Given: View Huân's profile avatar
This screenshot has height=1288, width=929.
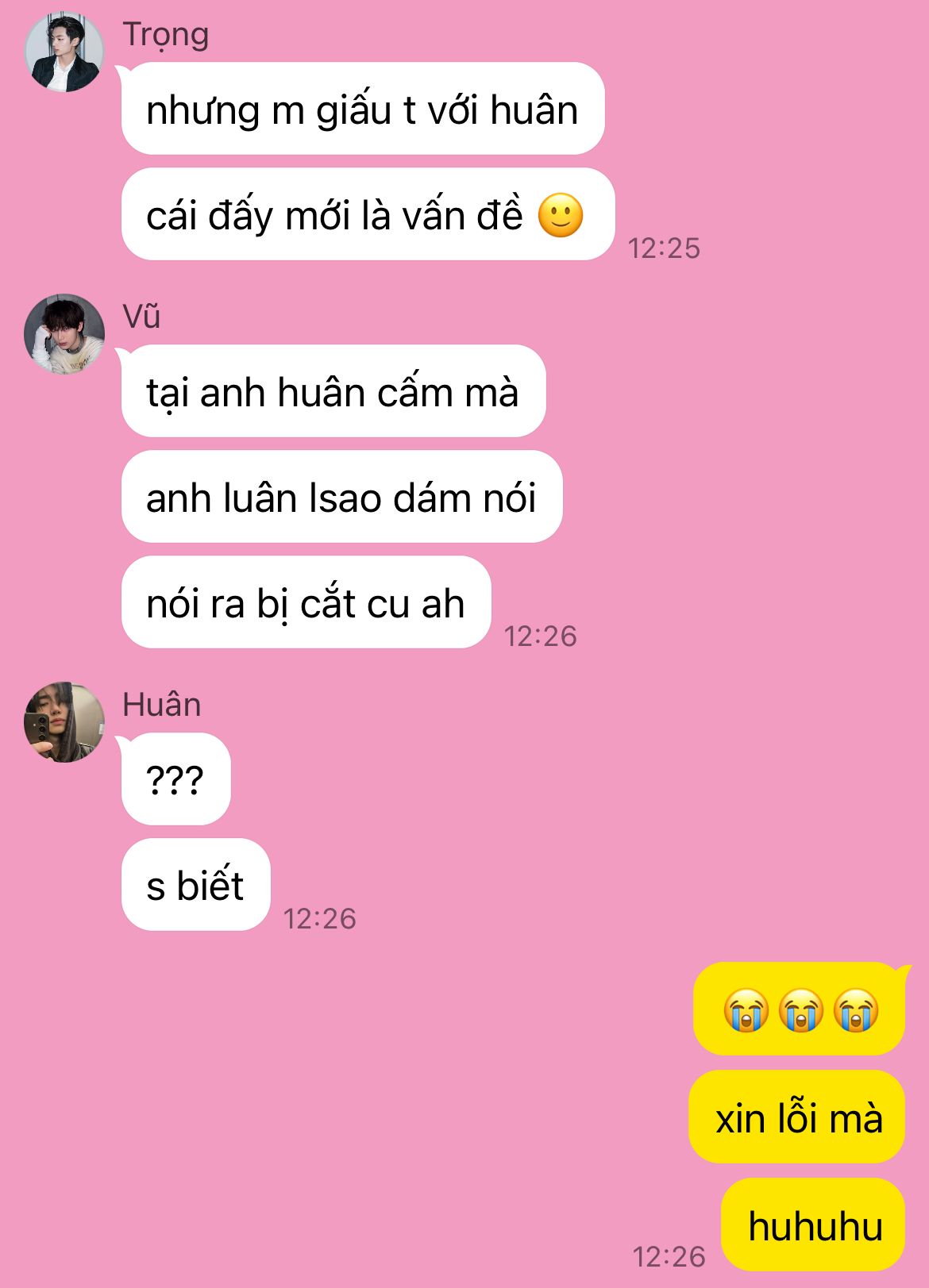Looking at the screenshot, I should pyautogui.click(x=64, y=722).
